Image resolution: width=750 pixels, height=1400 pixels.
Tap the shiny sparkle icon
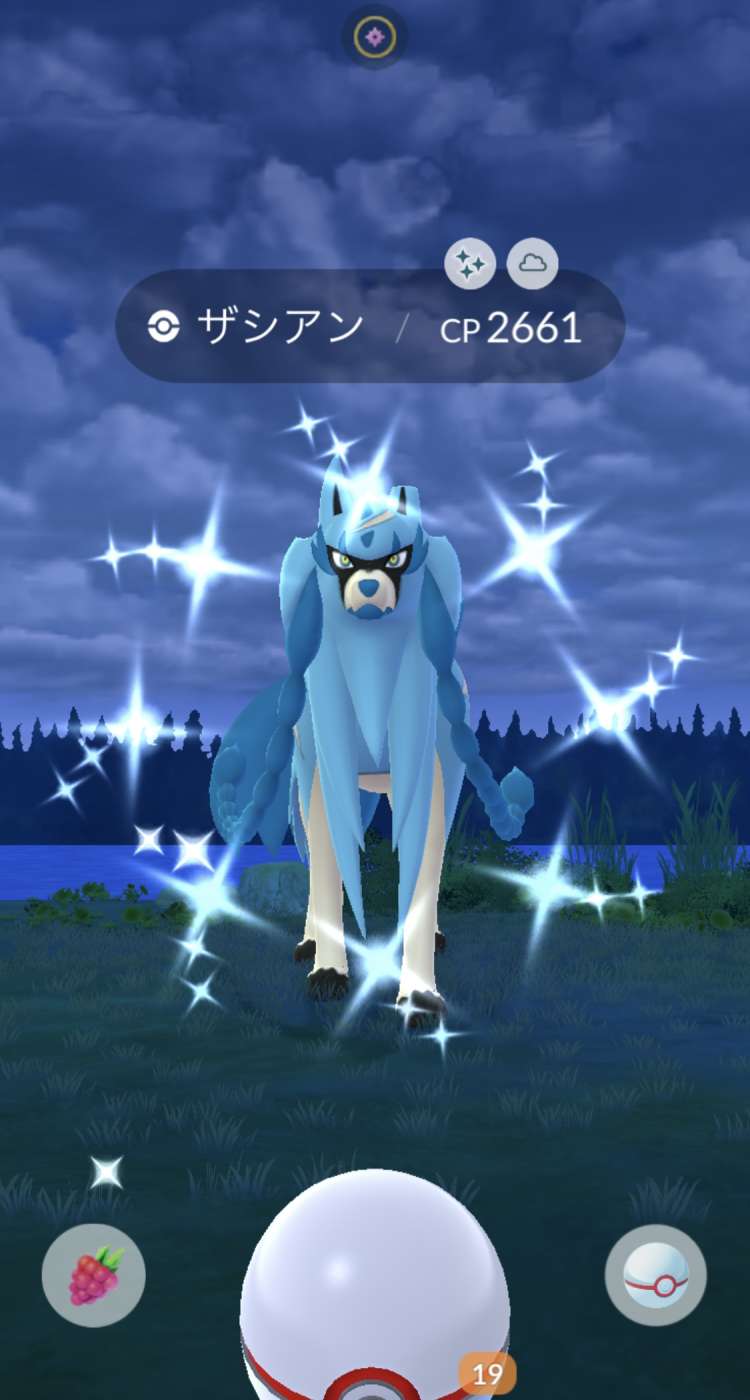click(470, 264)
